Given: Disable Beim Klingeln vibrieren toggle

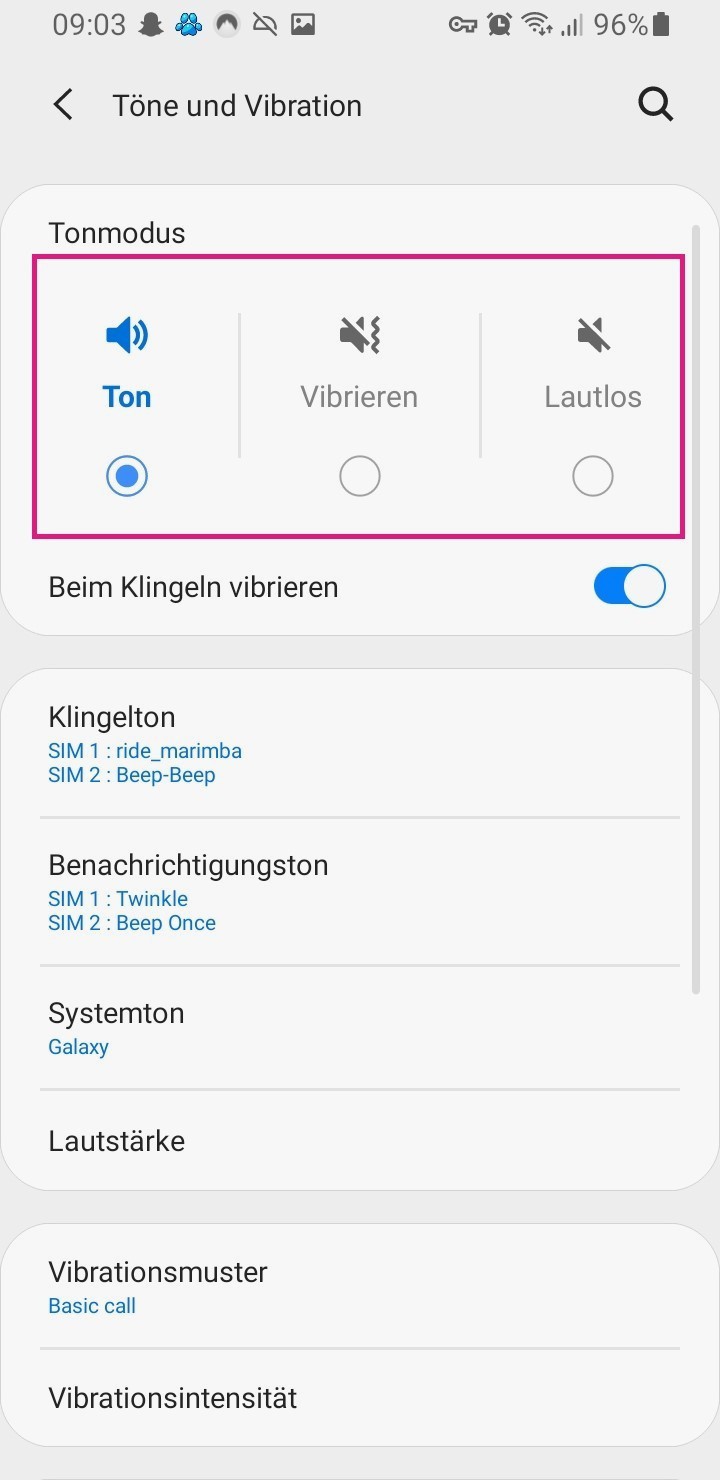Looking at the screenshot, I should (629, 587).
